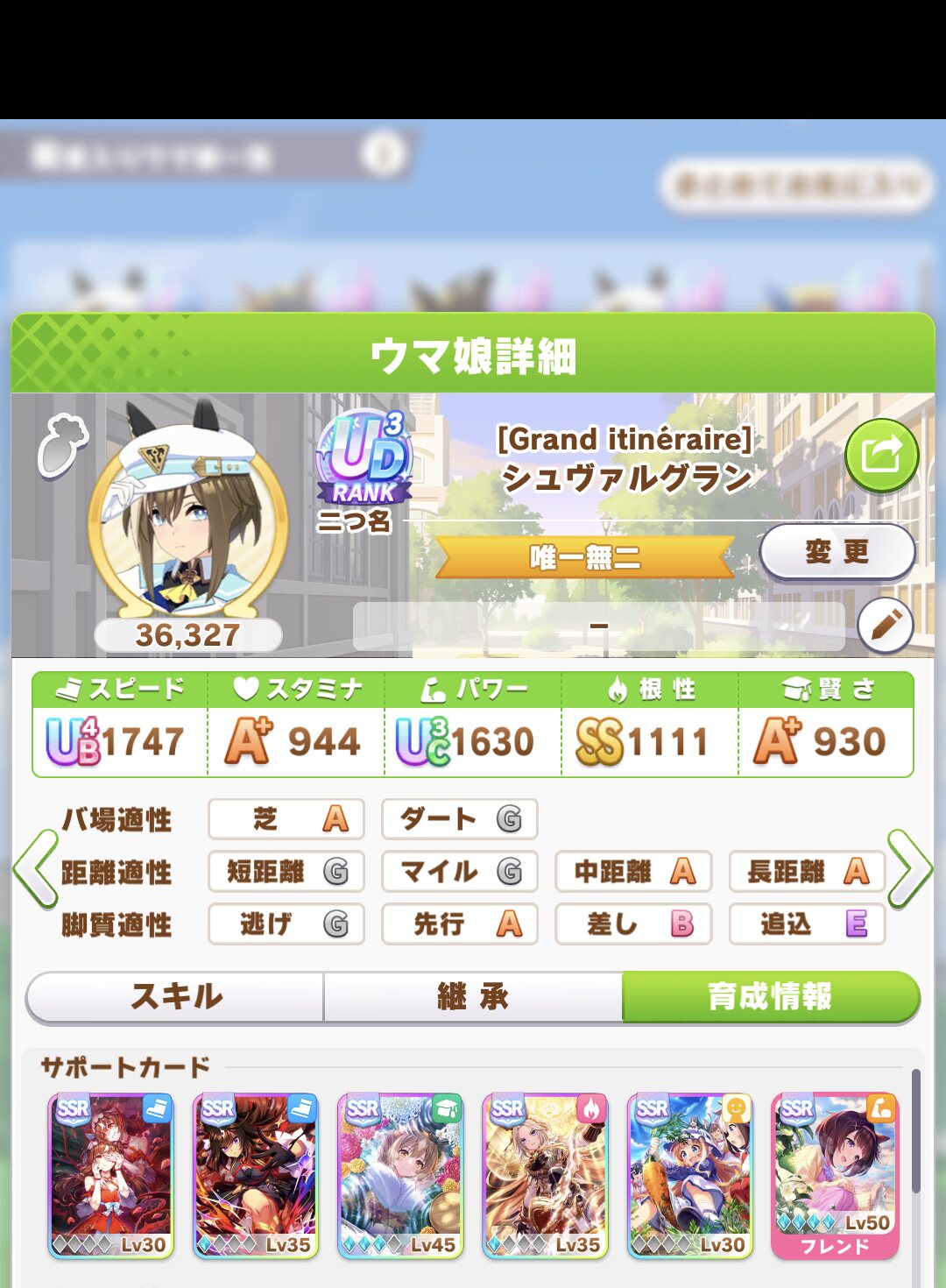
Task: Go to the next character with the right arrow
Action: [x=909, y=869]
